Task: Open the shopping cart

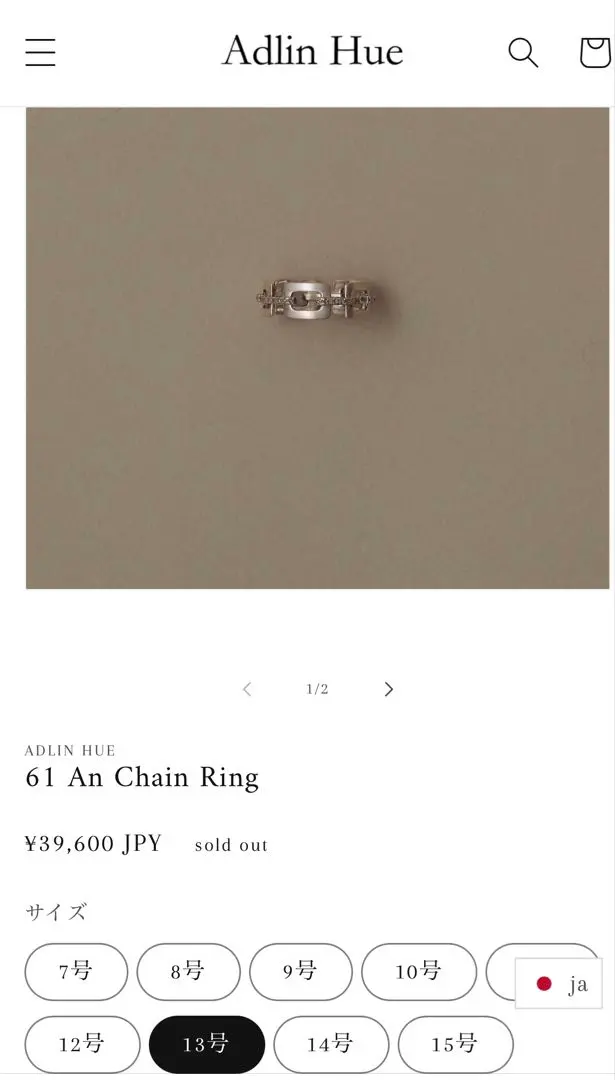Action: 594,52
